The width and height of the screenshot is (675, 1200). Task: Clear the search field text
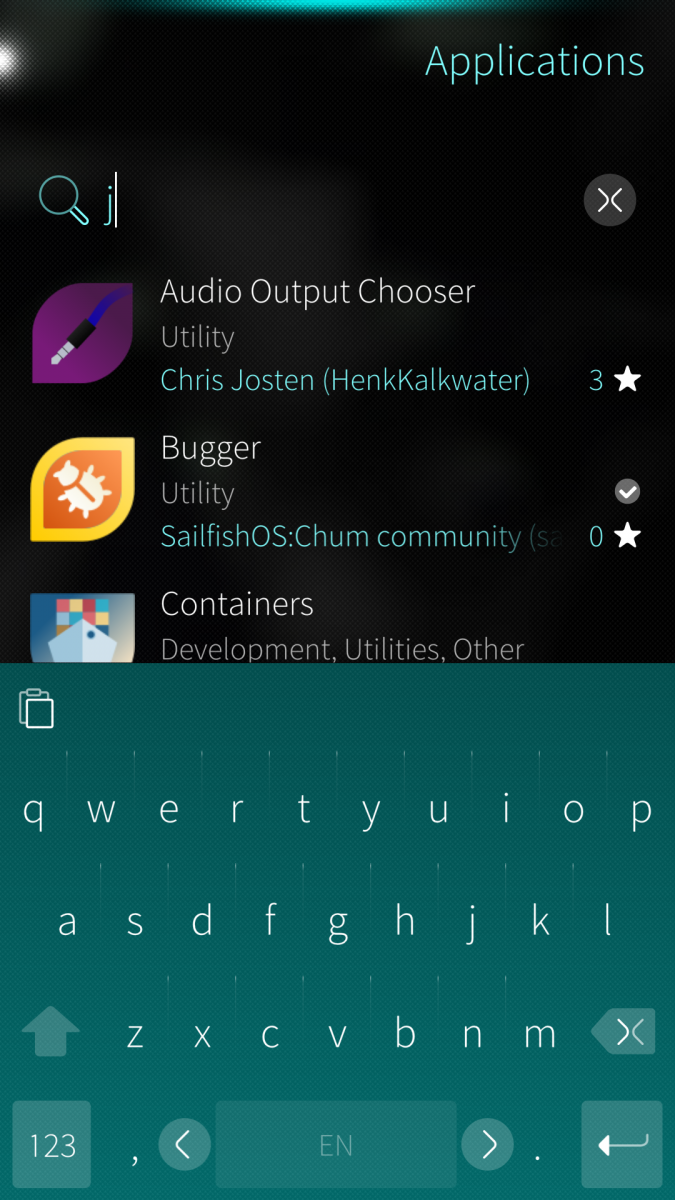[x=609, y=200]
